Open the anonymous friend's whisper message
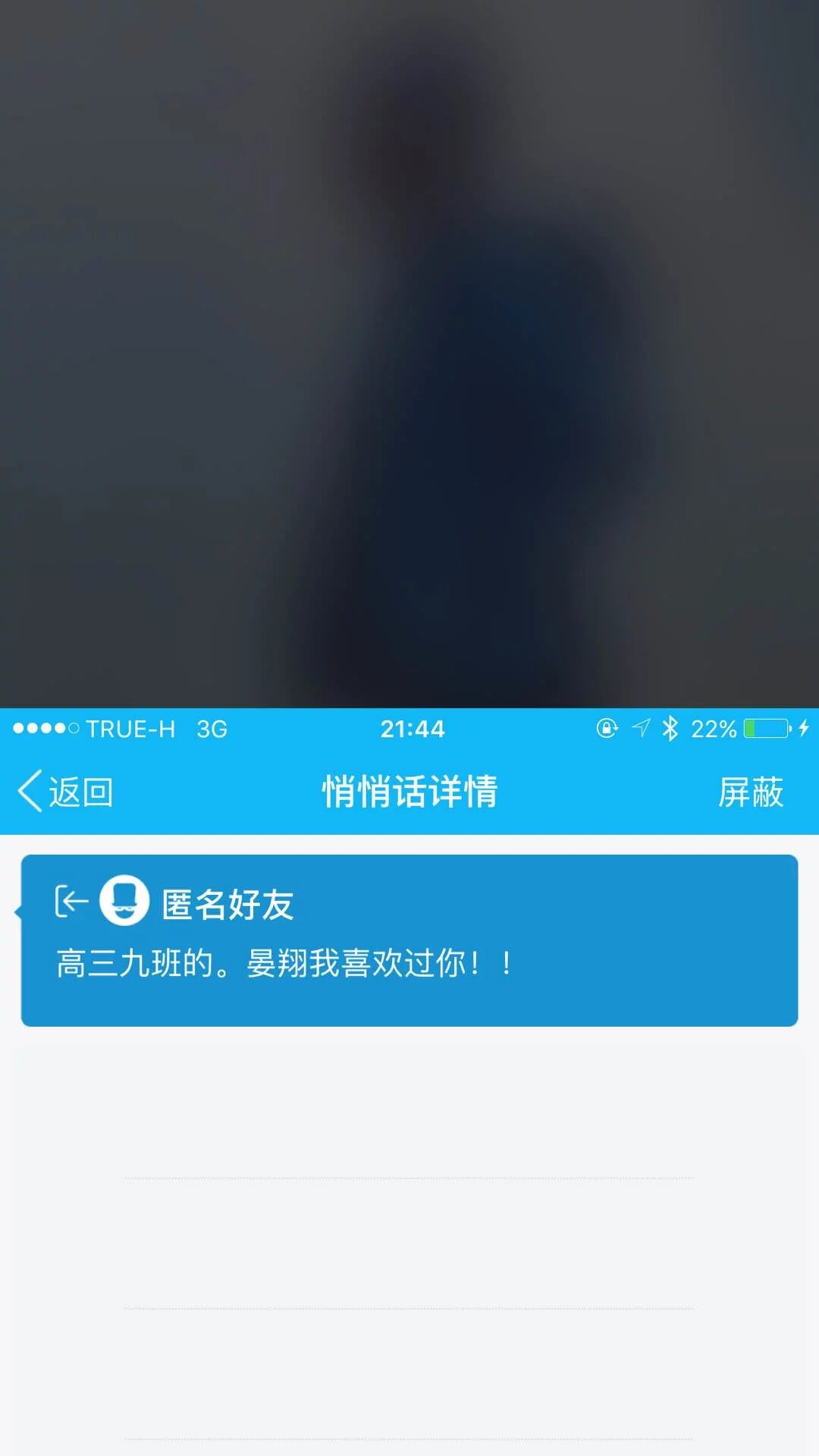Image resolution: width=819 pixels, height=1456 pixels. pyautogui.click(x=409, y=940)
